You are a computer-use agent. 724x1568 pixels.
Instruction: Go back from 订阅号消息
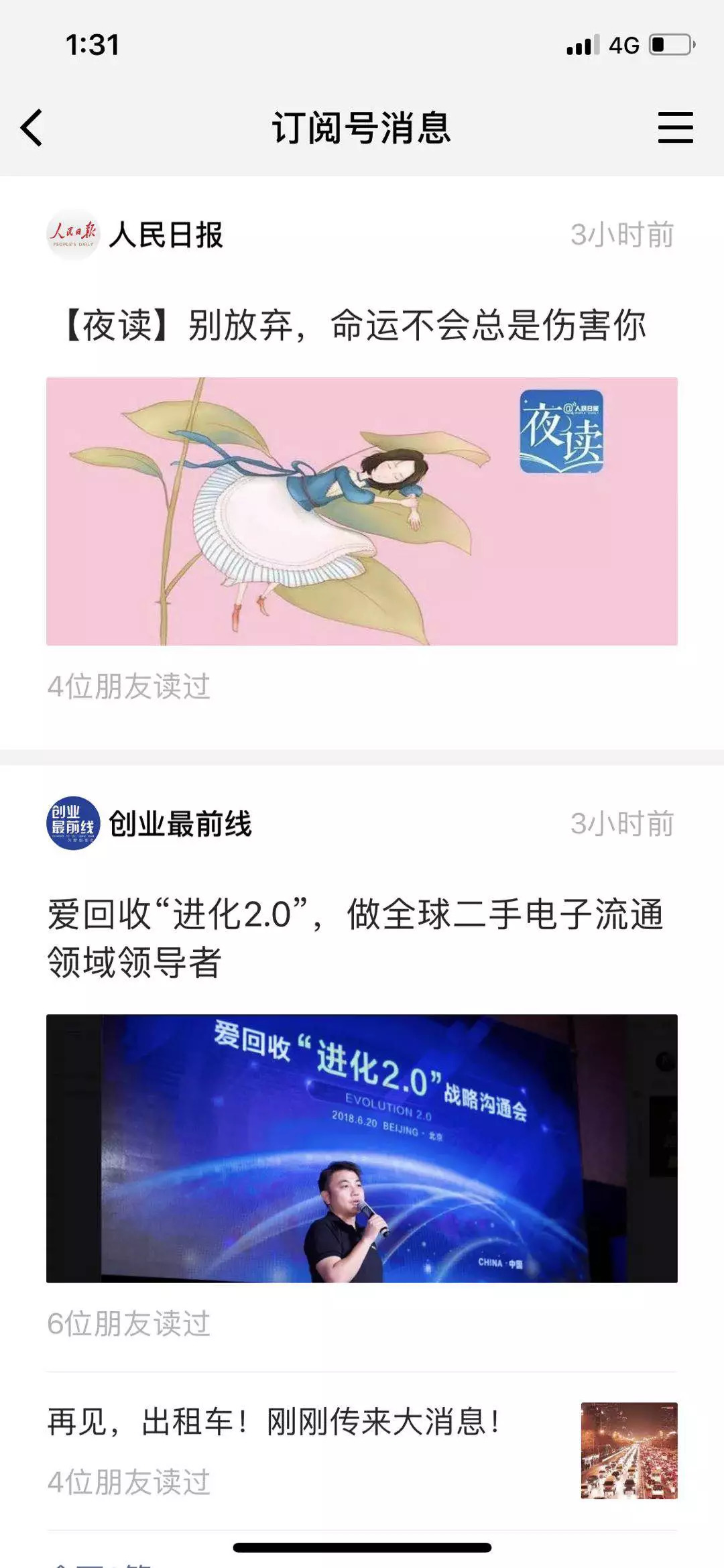tap(32, 127)
